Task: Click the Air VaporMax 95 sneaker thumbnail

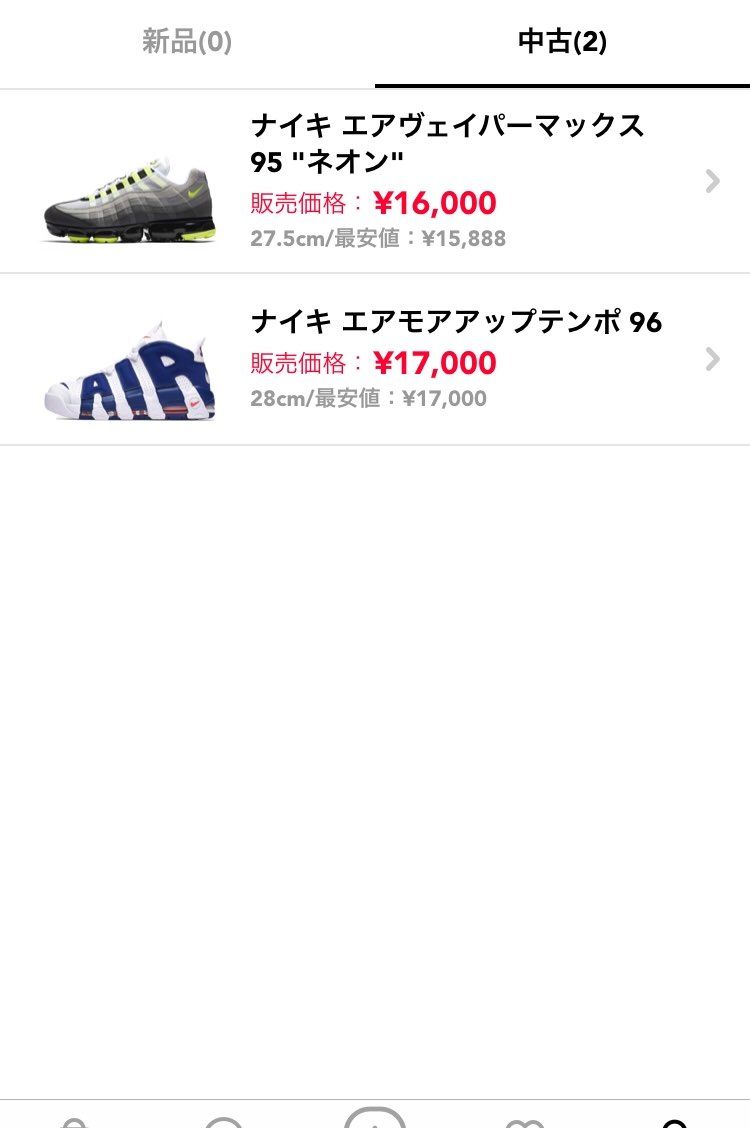Action: pos(127,200)
